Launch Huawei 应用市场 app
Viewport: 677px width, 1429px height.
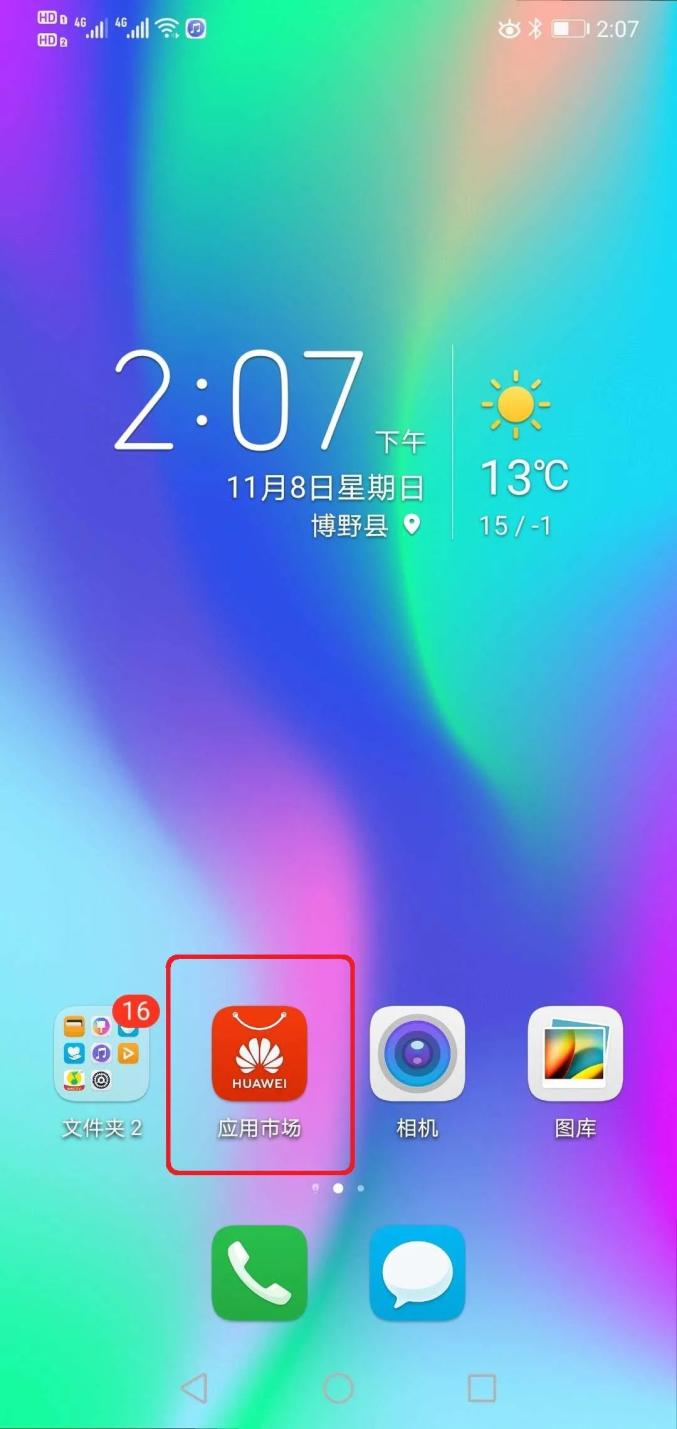[x=260, y=1054]
